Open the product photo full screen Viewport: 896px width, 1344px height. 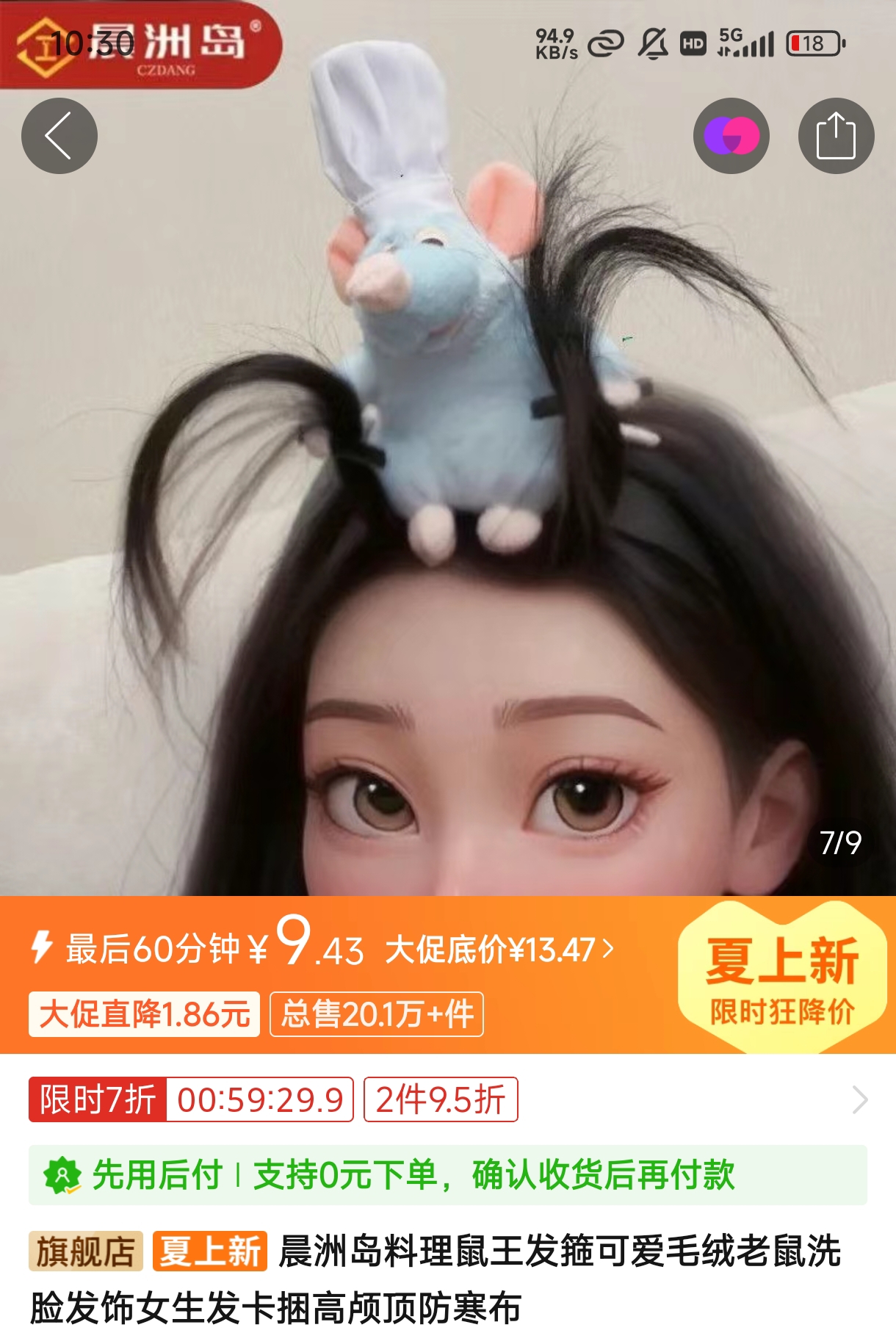click(448, 514)
